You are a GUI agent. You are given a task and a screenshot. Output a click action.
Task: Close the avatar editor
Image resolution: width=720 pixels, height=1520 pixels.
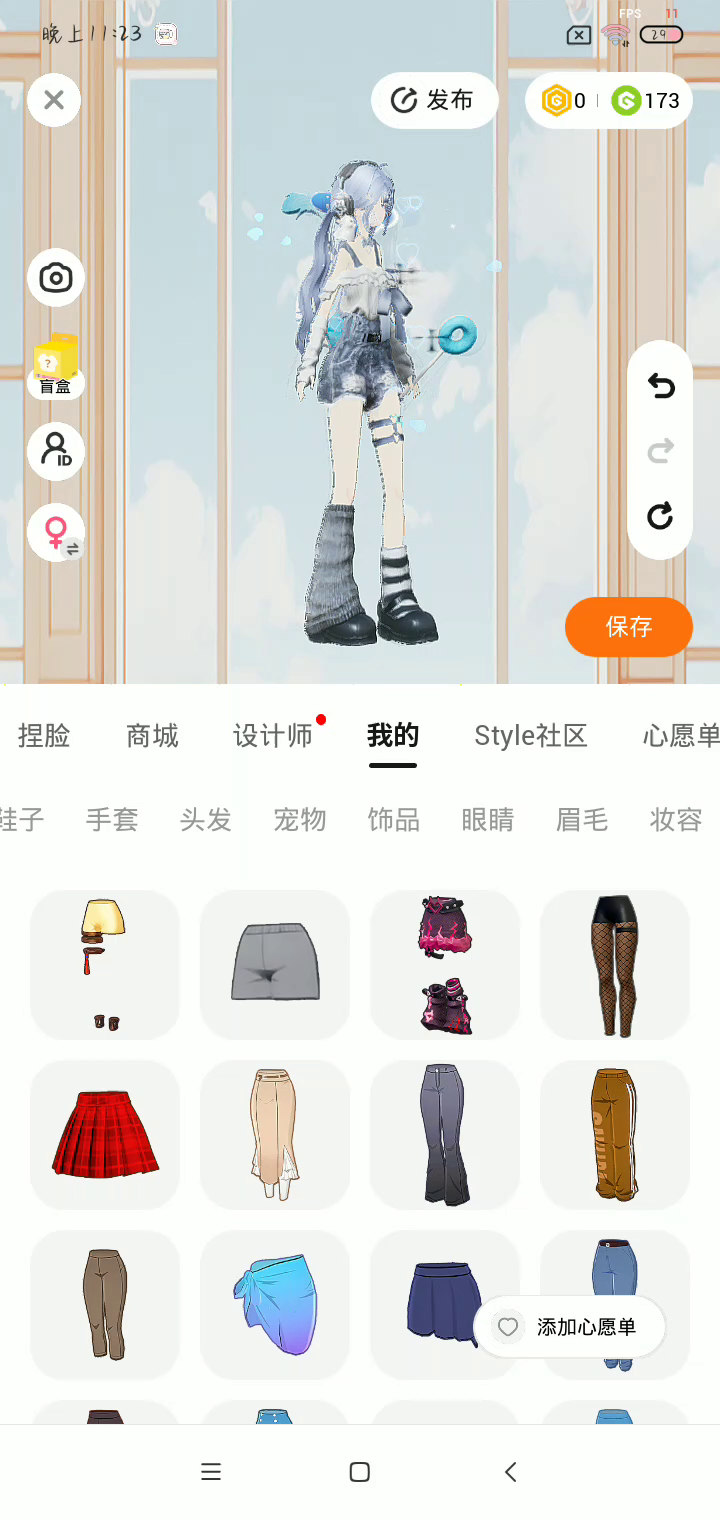[54, 100]
